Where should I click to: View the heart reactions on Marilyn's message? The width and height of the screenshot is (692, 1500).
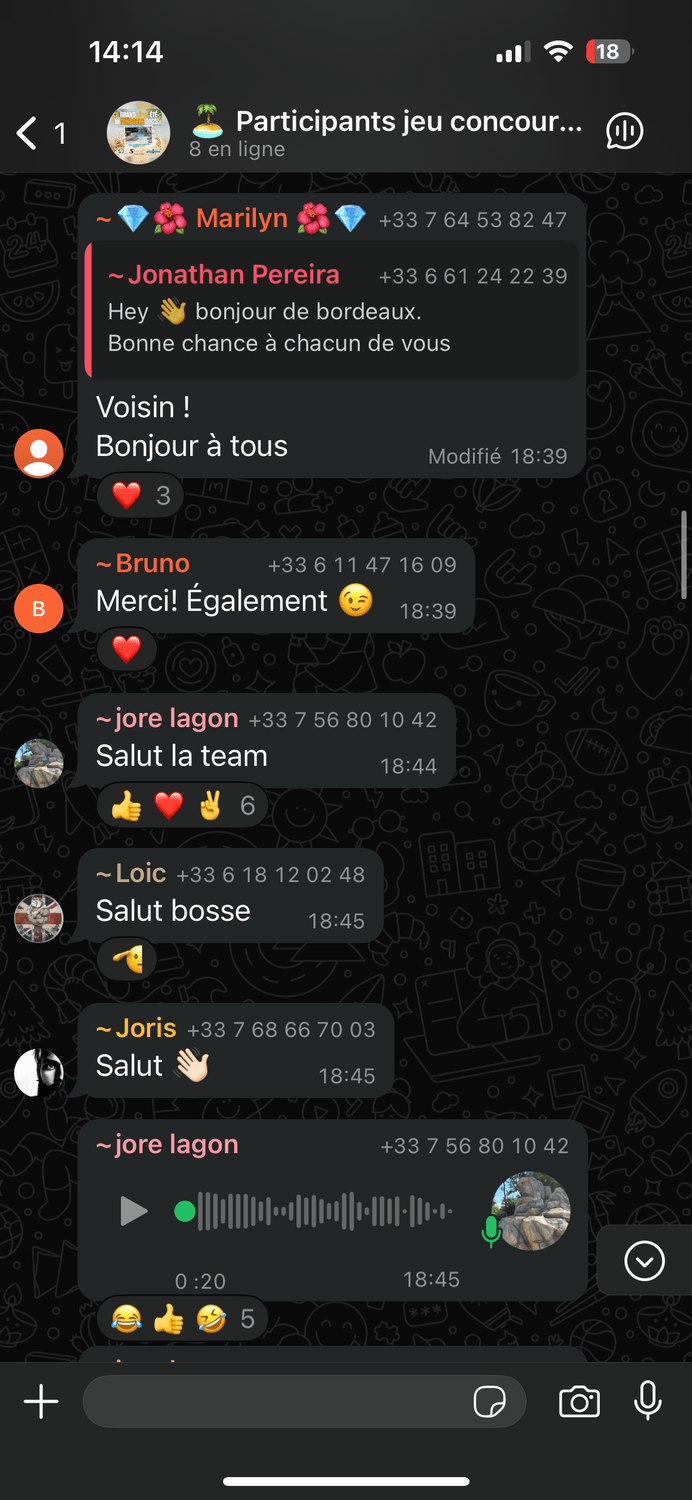(x=141, y=495)
